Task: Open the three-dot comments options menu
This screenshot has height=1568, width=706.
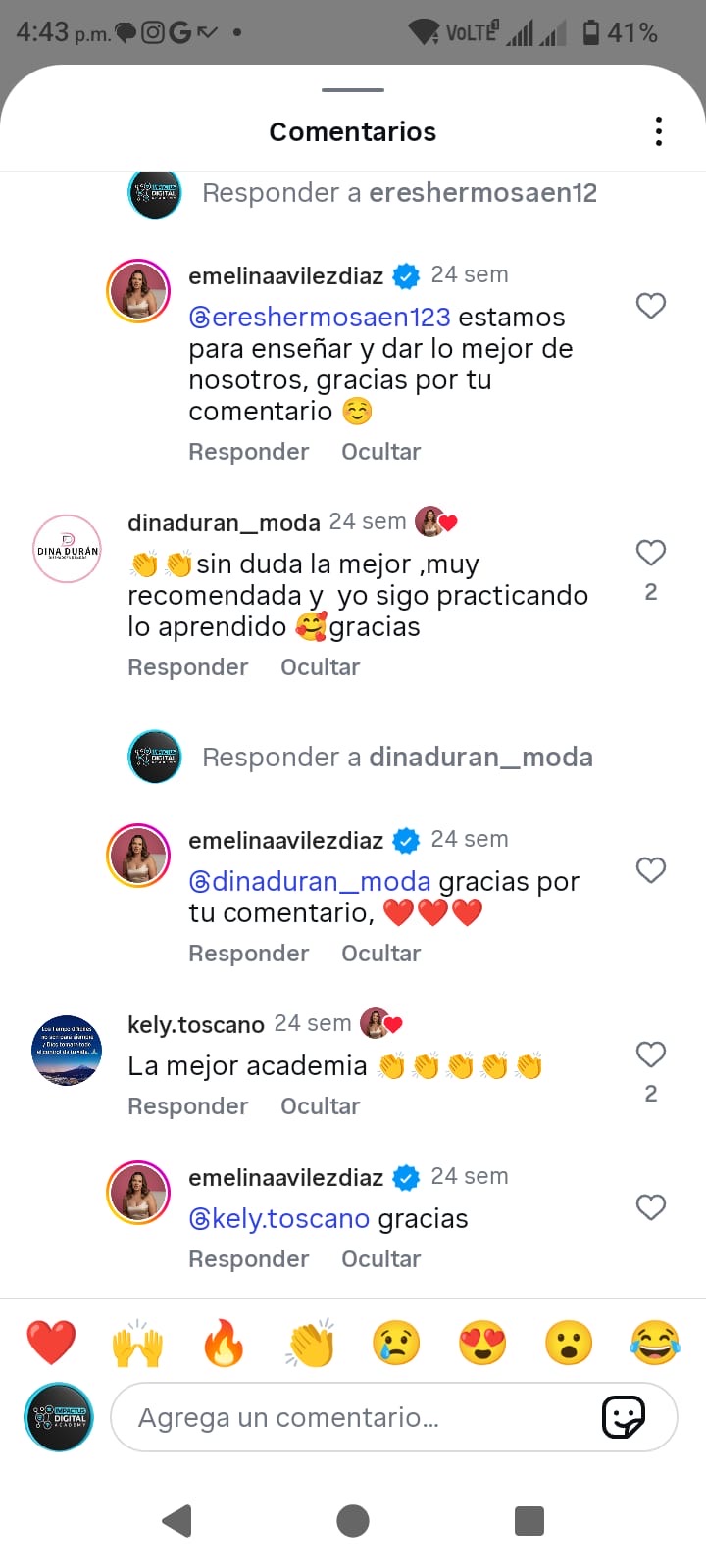Action: (x=658, y=130)
